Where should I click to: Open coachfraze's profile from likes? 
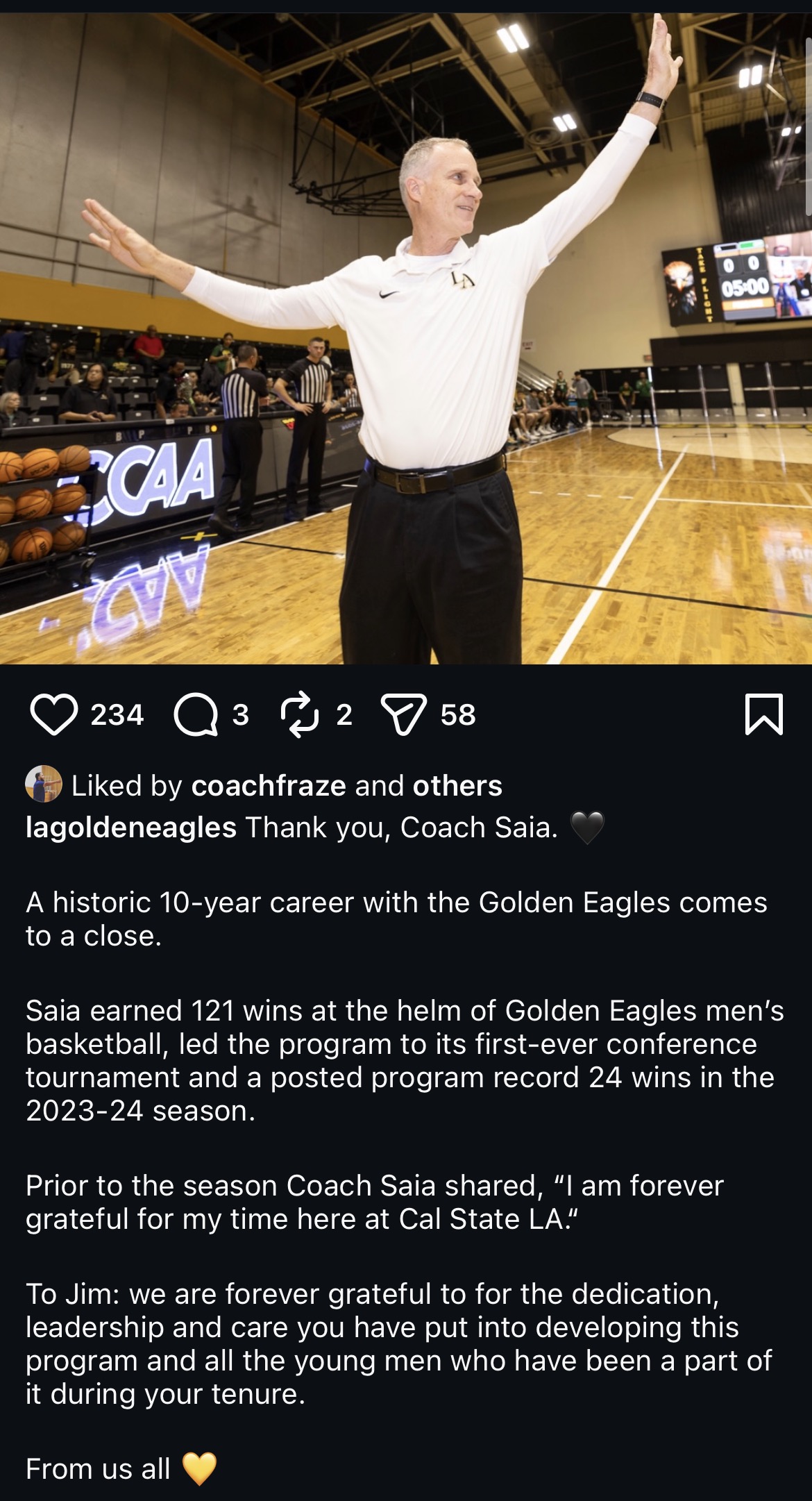(268, 786)
